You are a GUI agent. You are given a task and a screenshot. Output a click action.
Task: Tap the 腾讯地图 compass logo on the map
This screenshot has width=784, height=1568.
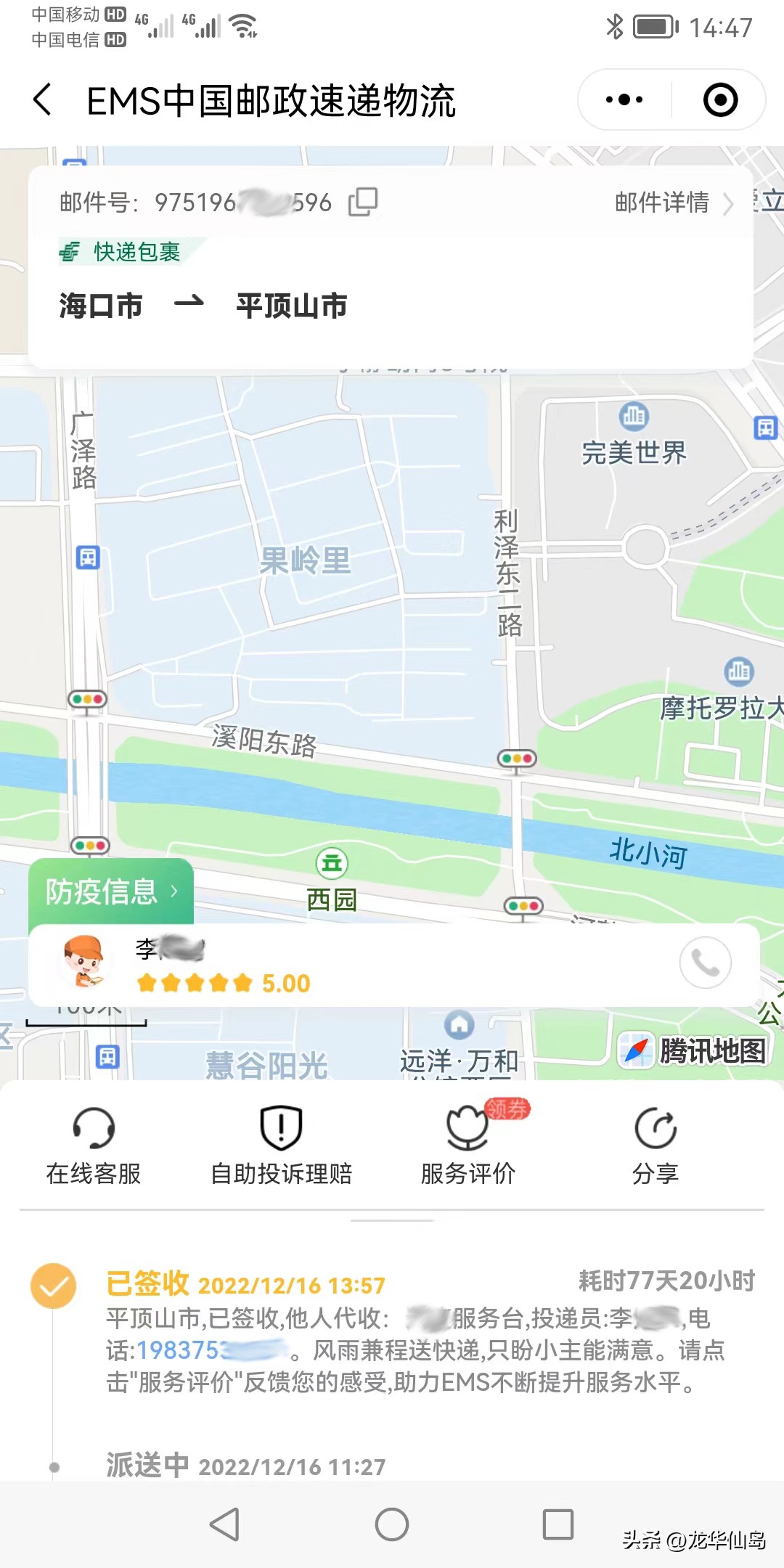636,1049
